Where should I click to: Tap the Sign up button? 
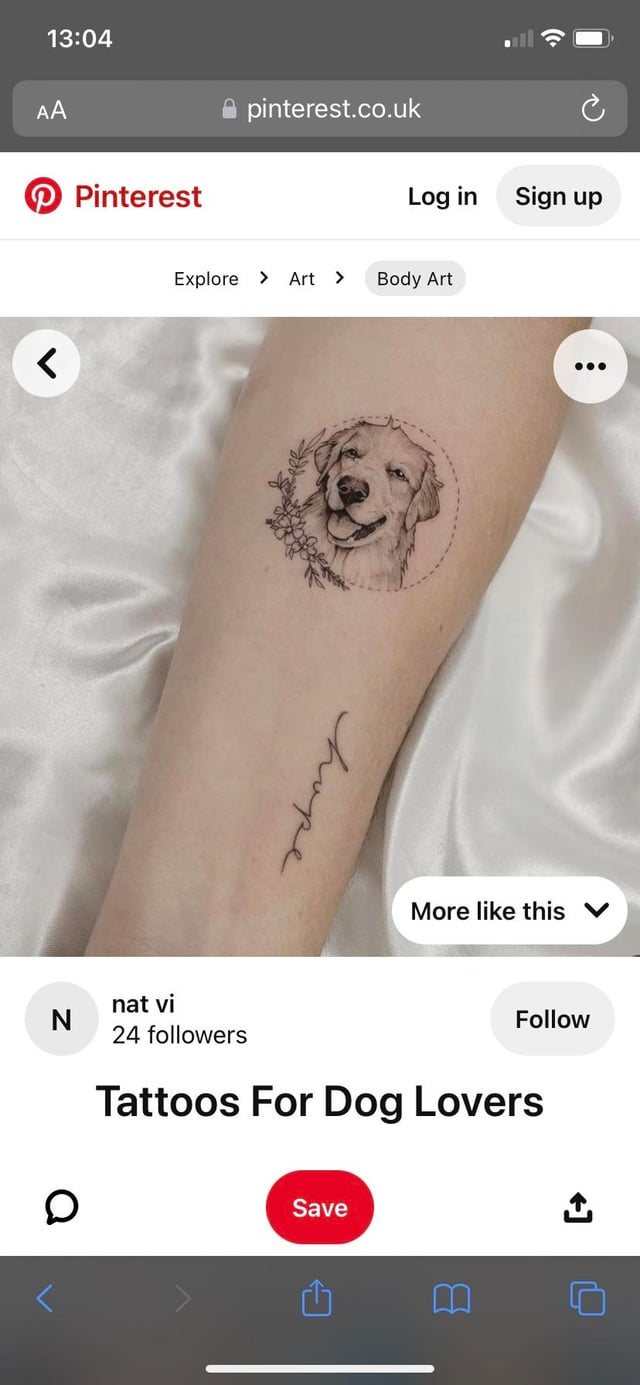coord(558,196)
